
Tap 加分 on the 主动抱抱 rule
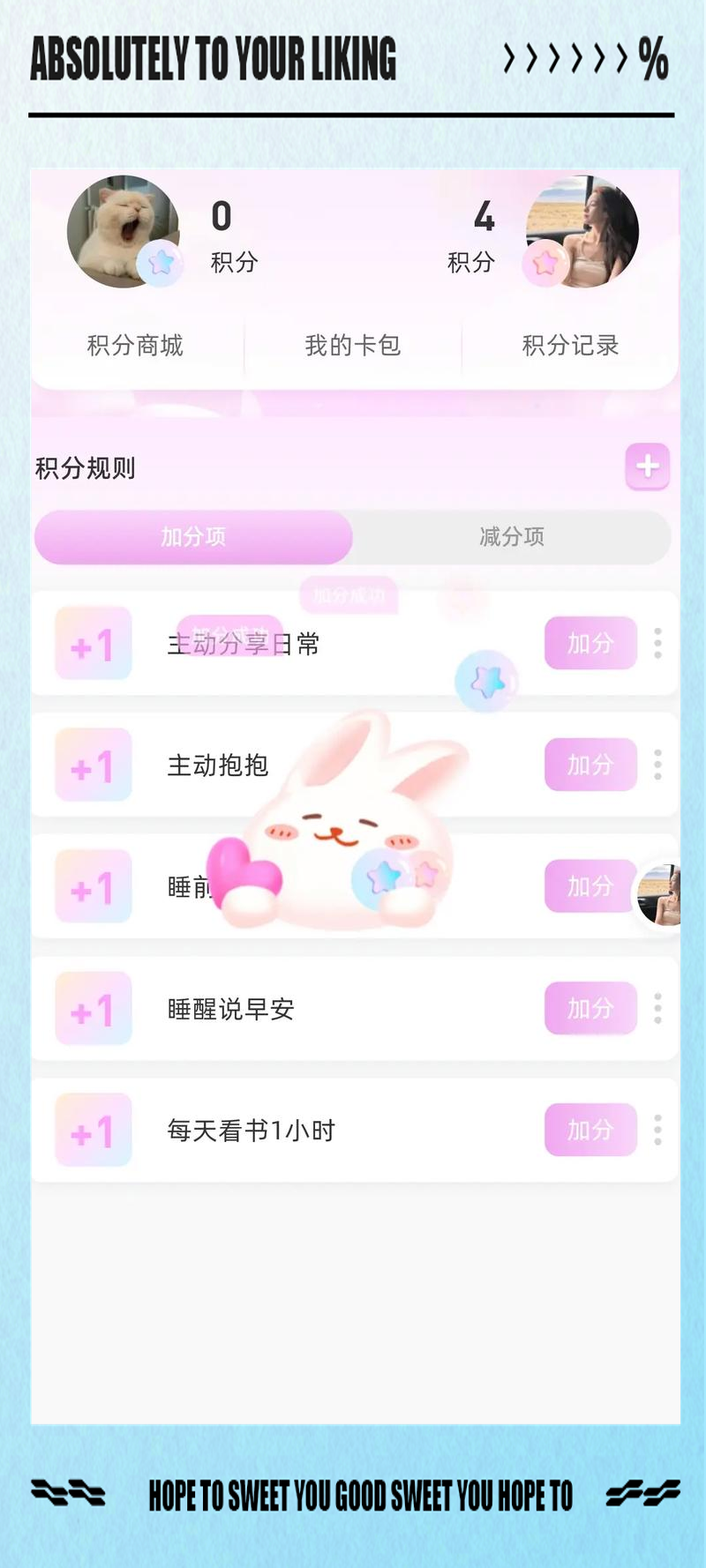(590, 765)
